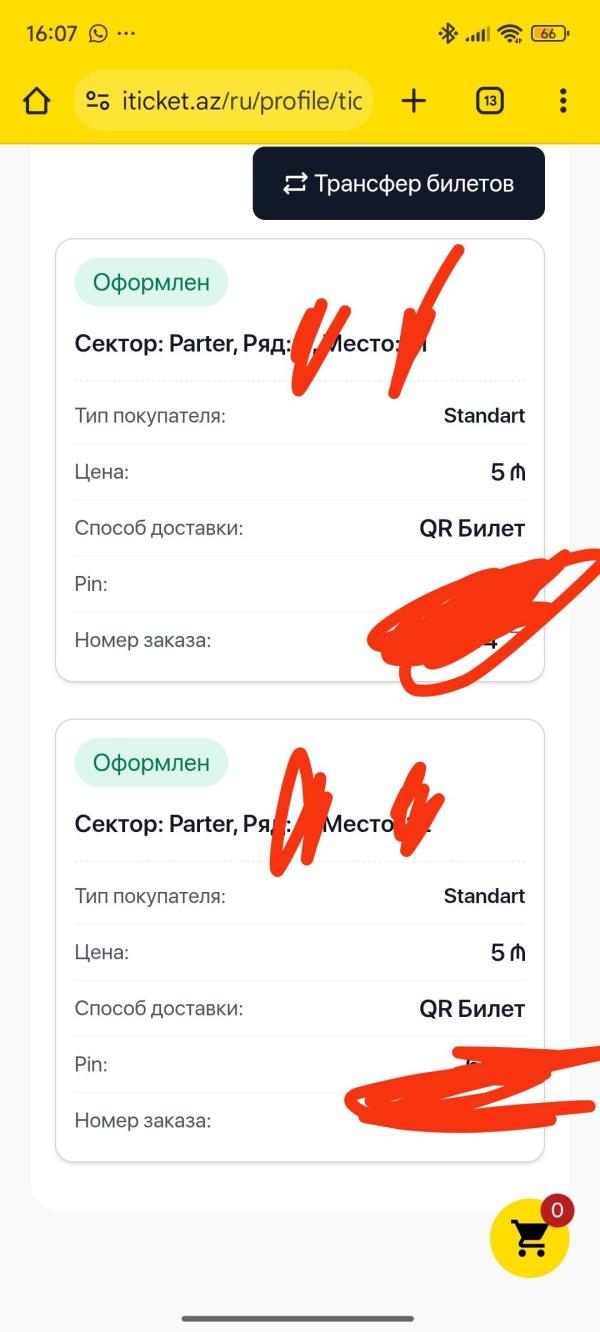View site information icon in address bar
This screenshot has height=1332, width=600.
tap(98, 100)
